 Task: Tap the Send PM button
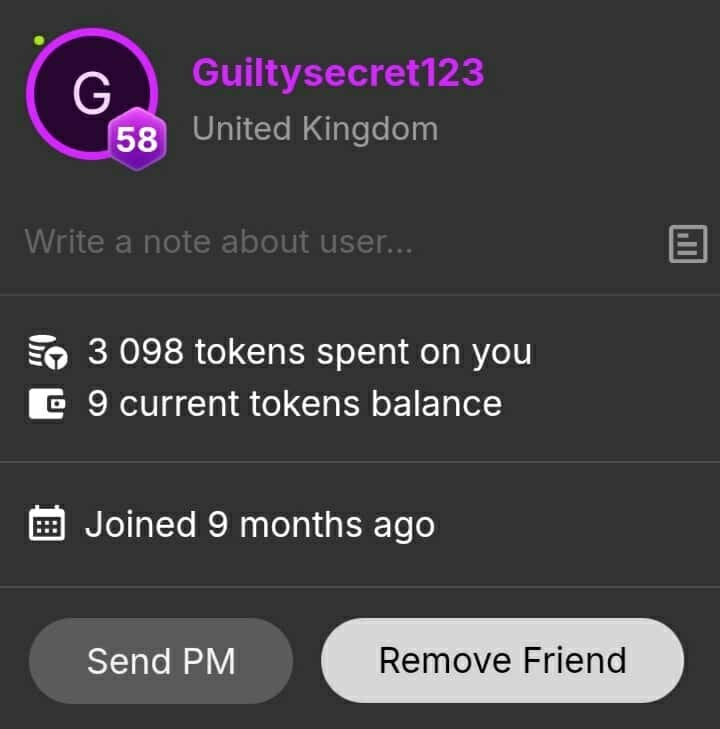pyautogui.click(x=160, y=661)
